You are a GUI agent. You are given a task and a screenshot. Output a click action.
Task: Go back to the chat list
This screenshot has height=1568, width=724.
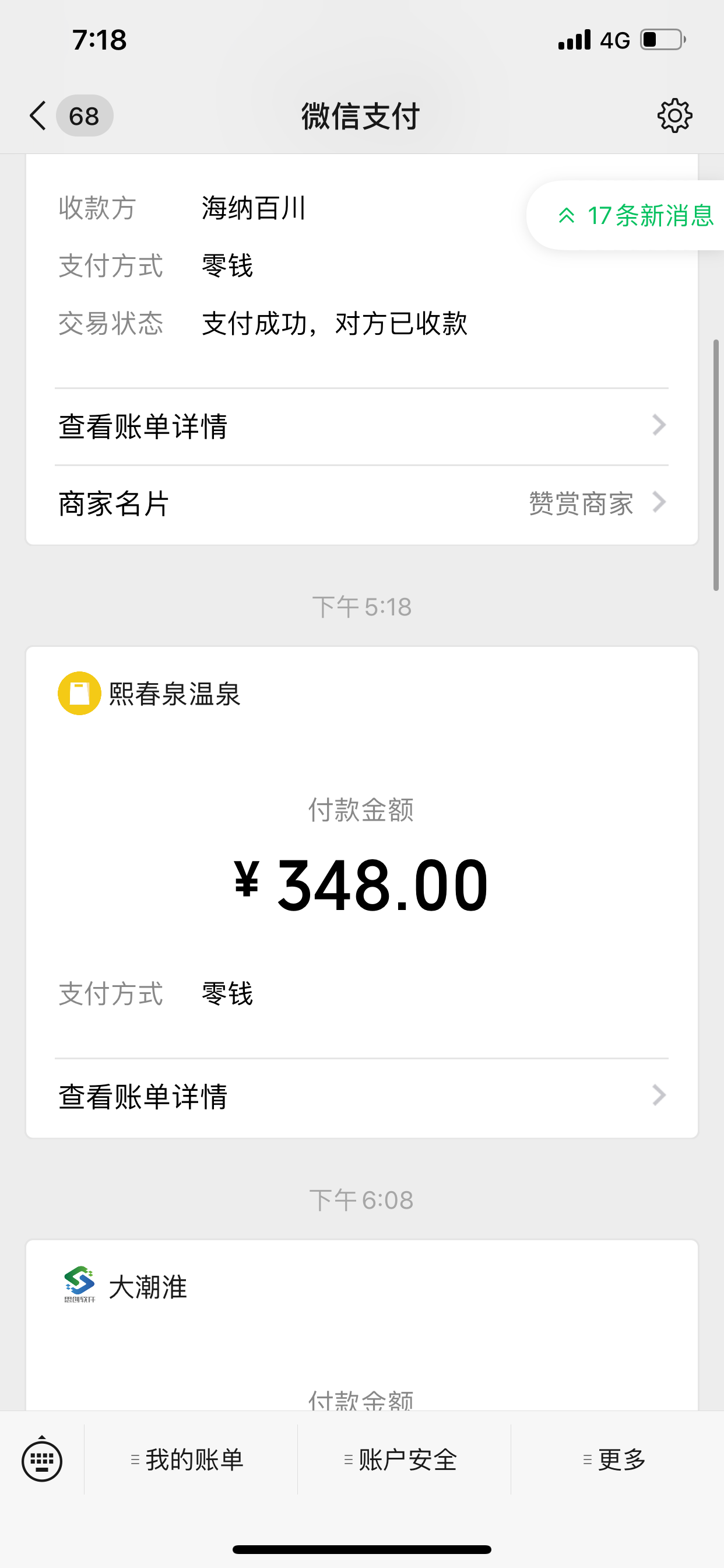[39, 116]
